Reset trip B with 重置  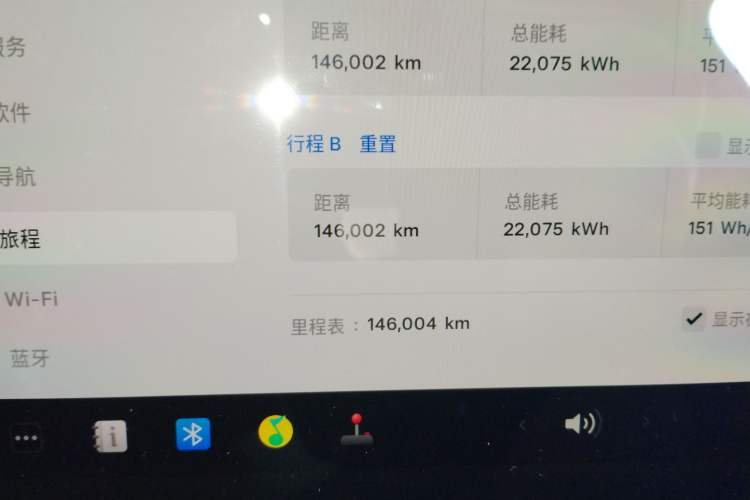click(x=378, y=144)
